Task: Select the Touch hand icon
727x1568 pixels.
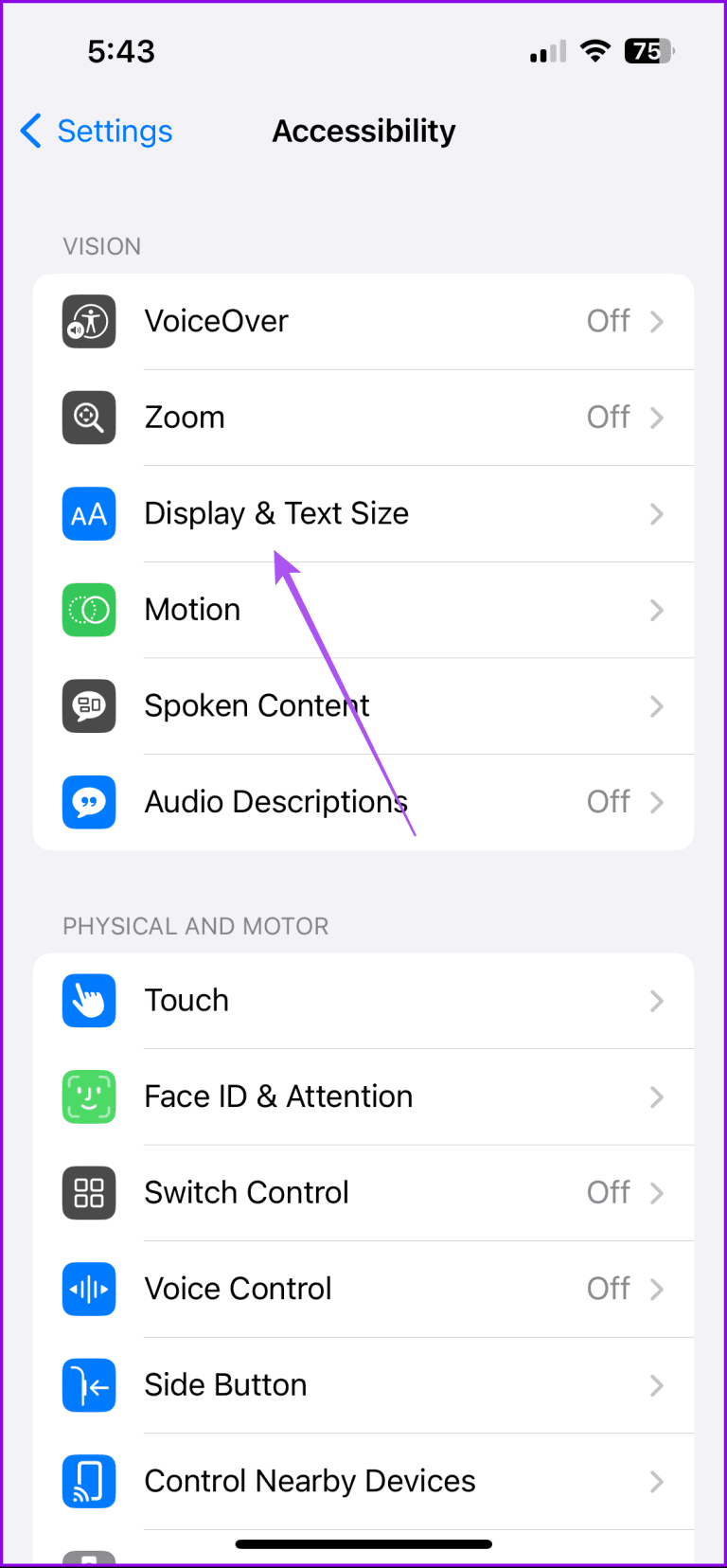Action: [x=88, y=1000]
